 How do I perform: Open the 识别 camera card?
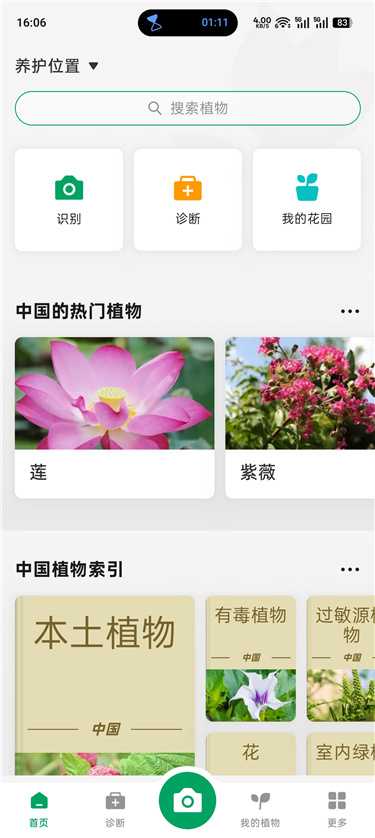click(69, 200)
